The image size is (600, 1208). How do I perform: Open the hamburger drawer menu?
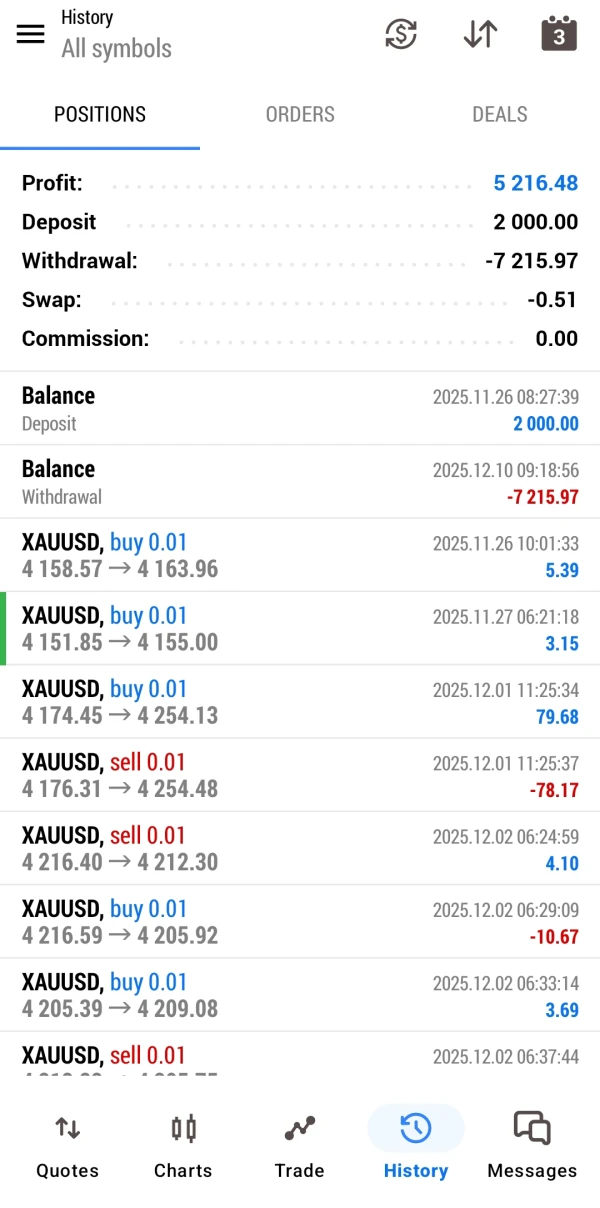[31, 34]
